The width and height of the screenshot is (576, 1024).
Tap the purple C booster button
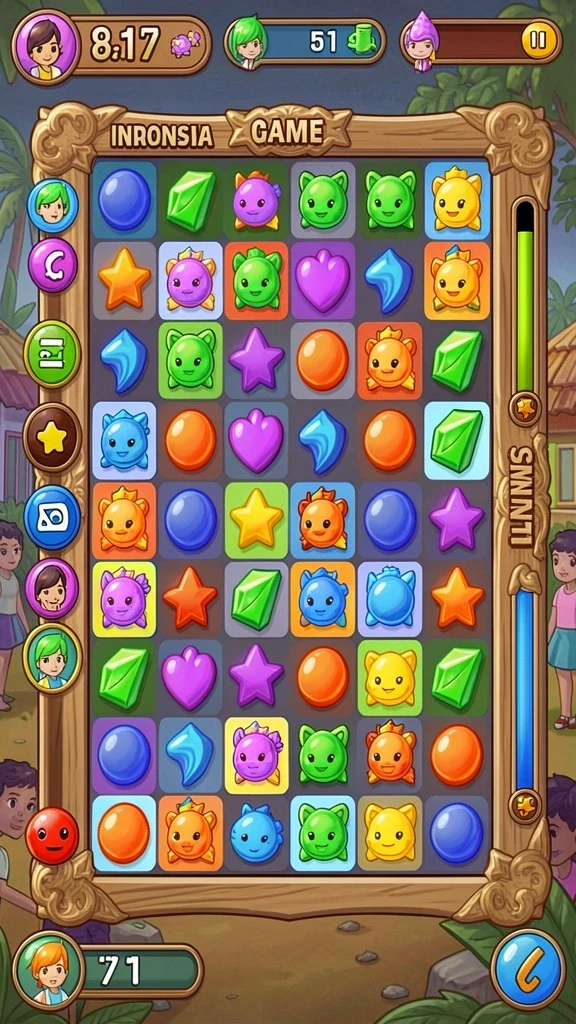[x=53, y=264]
